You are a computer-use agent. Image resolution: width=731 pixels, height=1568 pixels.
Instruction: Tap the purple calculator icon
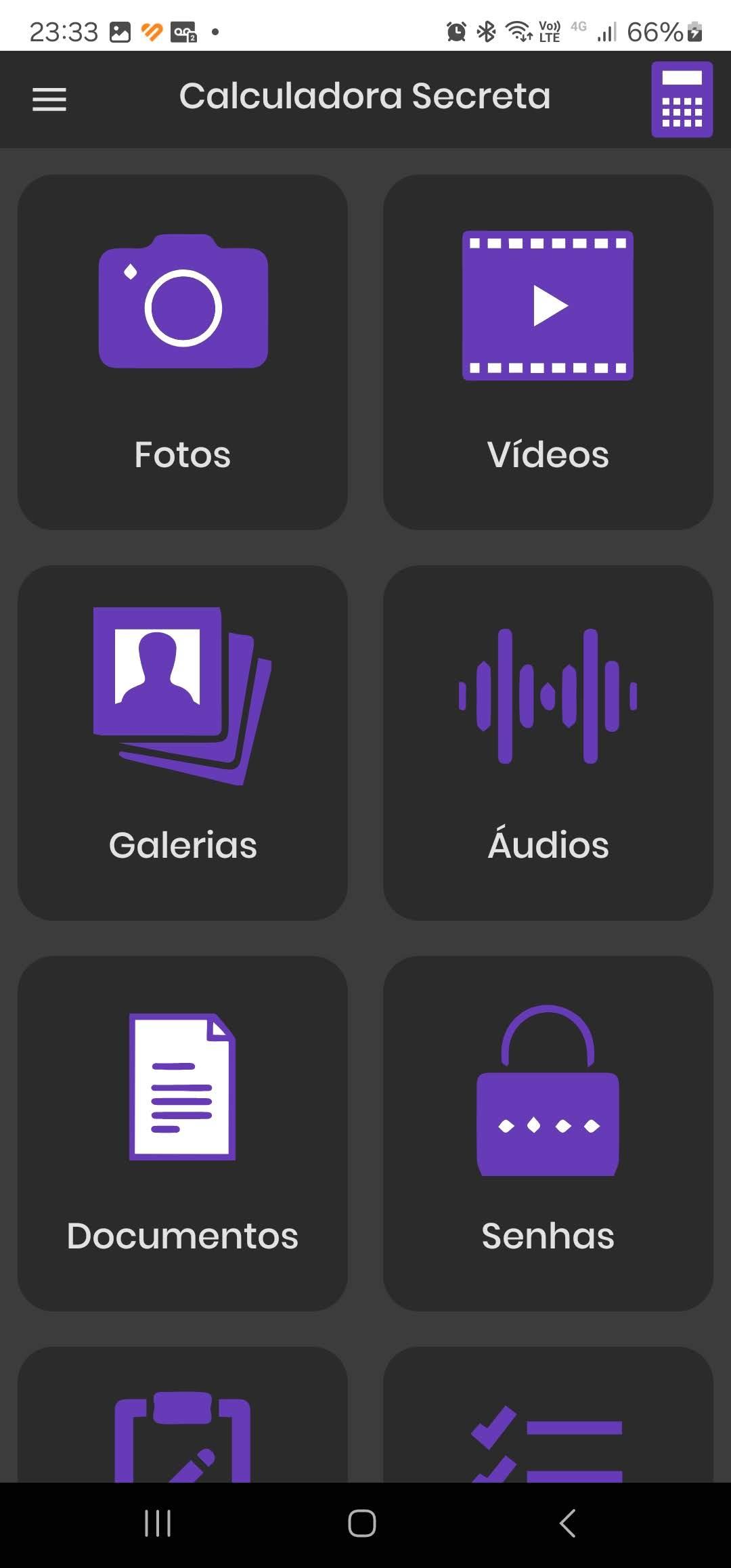tap(682, 100)
